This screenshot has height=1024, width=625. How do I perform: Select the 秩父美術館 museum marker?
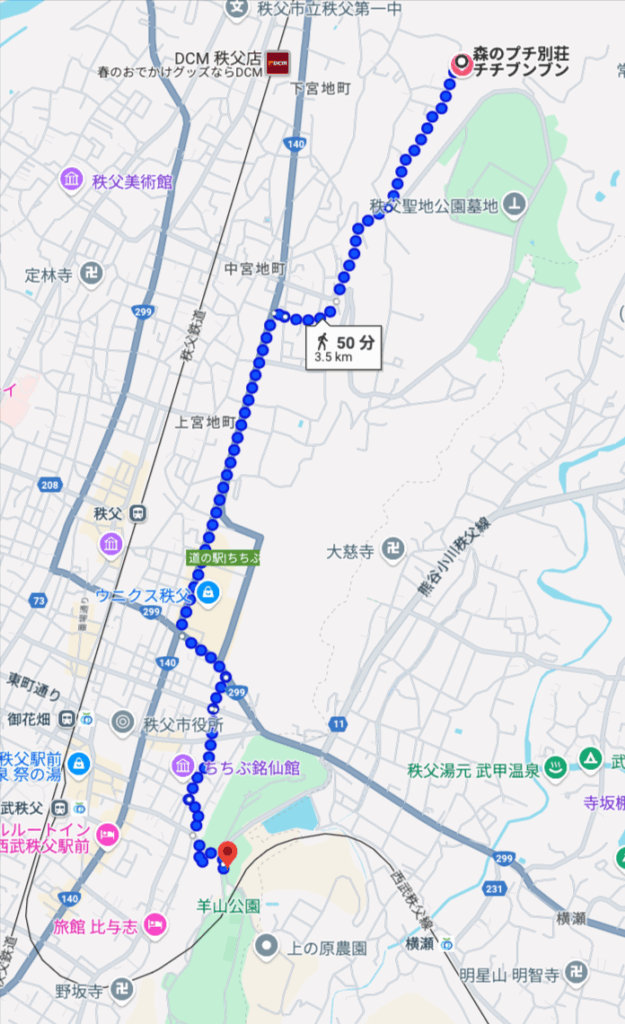(72, 181)
